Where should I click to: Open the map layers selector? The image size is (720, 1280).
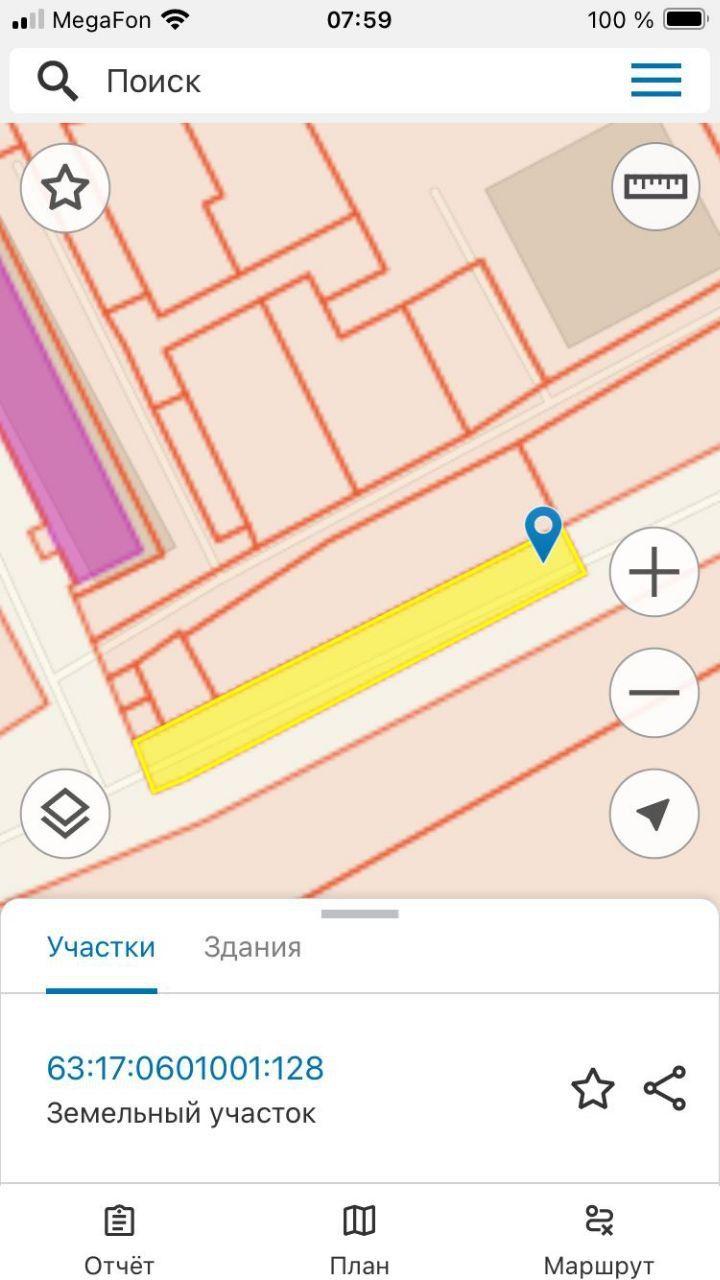(65, 814)
